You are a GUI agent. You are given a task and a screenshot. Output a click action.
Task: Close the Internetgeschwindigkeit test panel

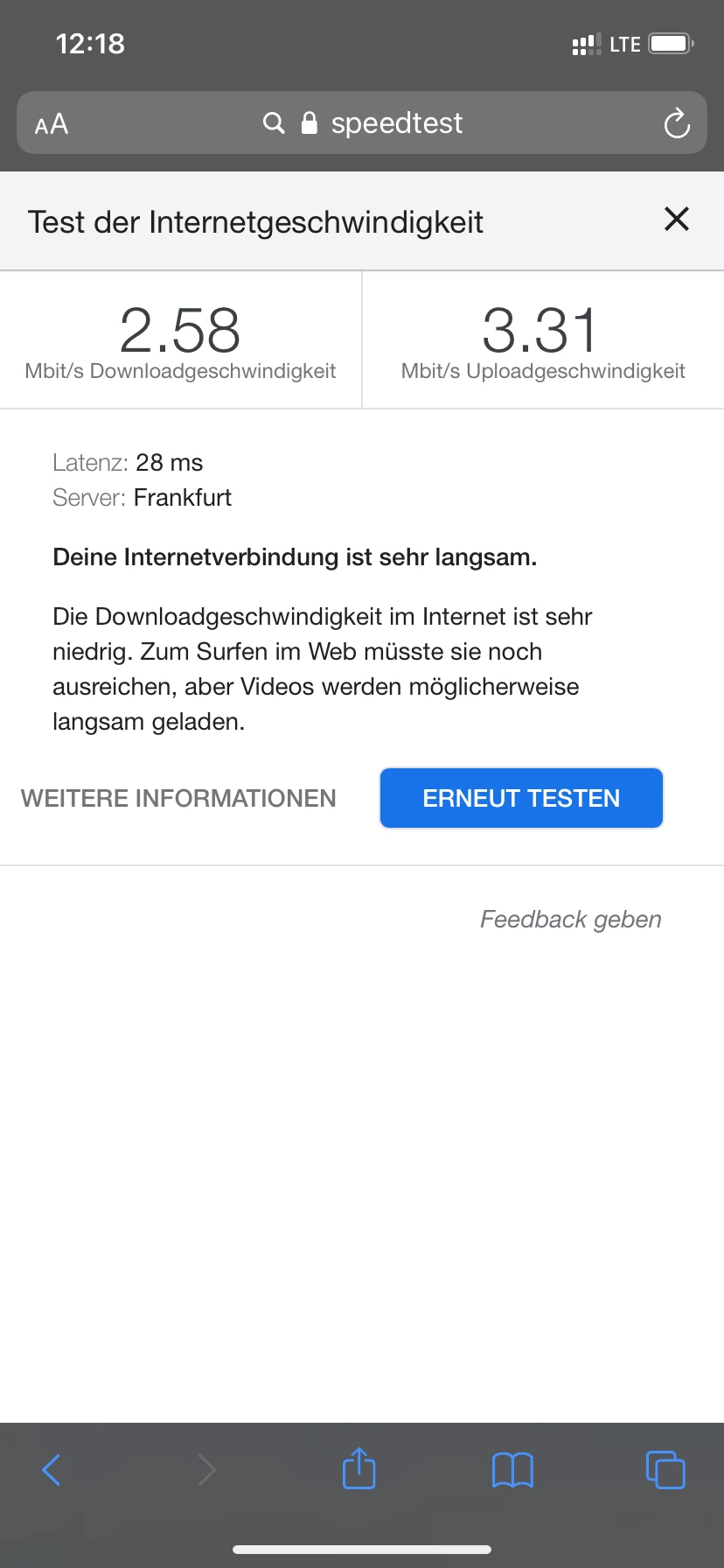pos(677,219)
